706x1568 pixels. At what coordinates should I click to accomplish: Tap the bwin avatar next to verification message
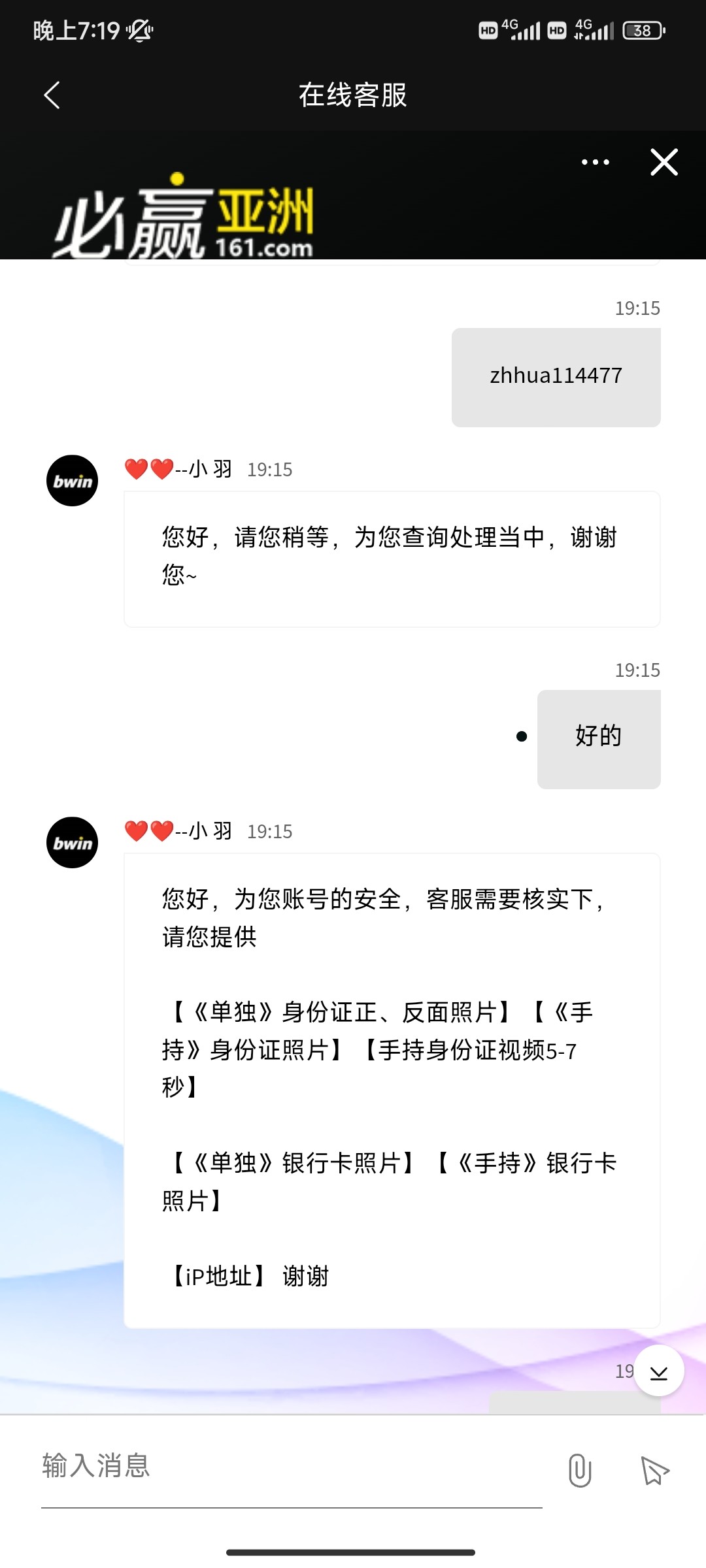point(71,842)
